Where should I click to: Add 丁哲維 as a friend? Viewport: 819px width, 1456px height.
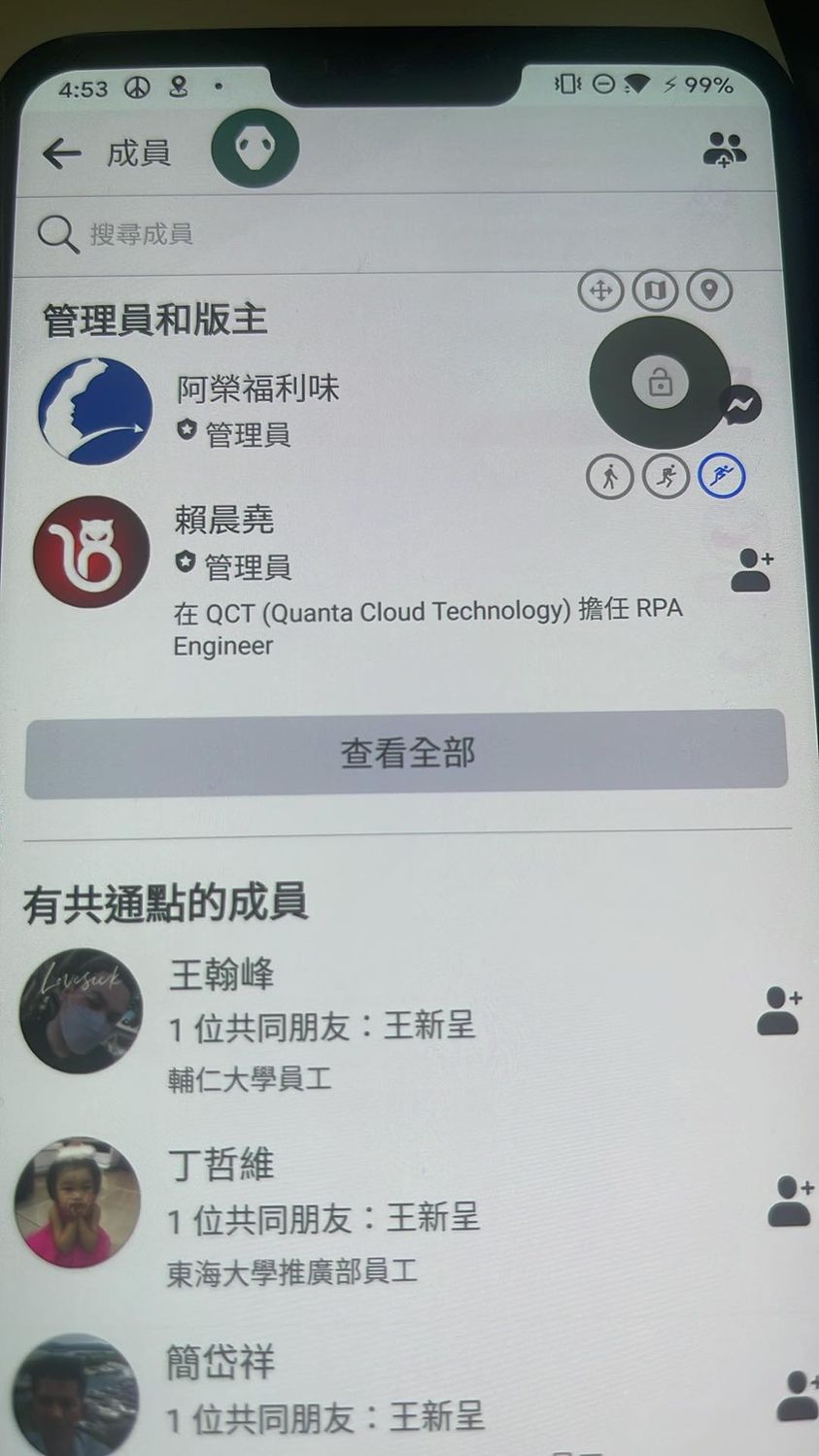click(x=790, y=1202)
